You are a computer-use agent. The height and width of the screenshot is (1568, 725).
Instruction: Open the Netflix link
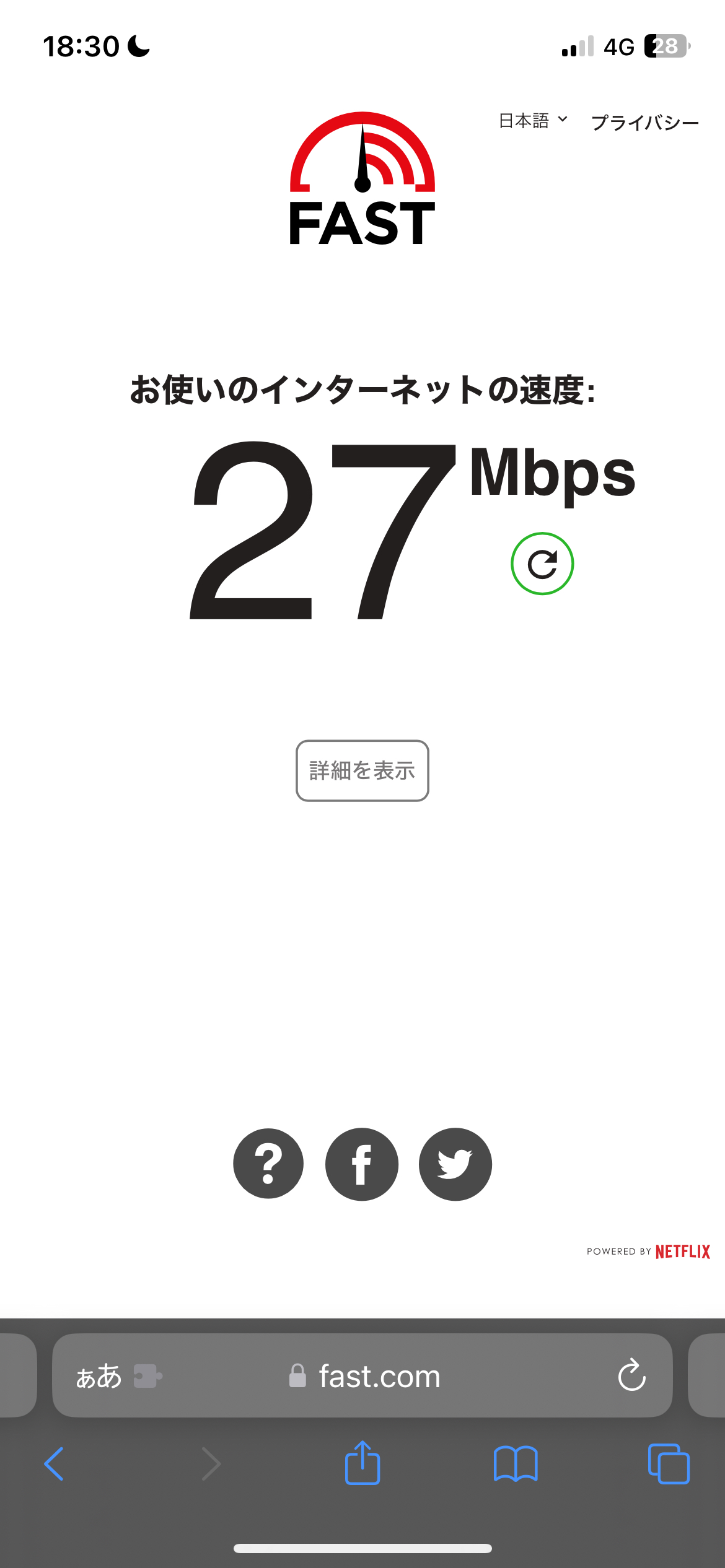[x=682, y=1252]
